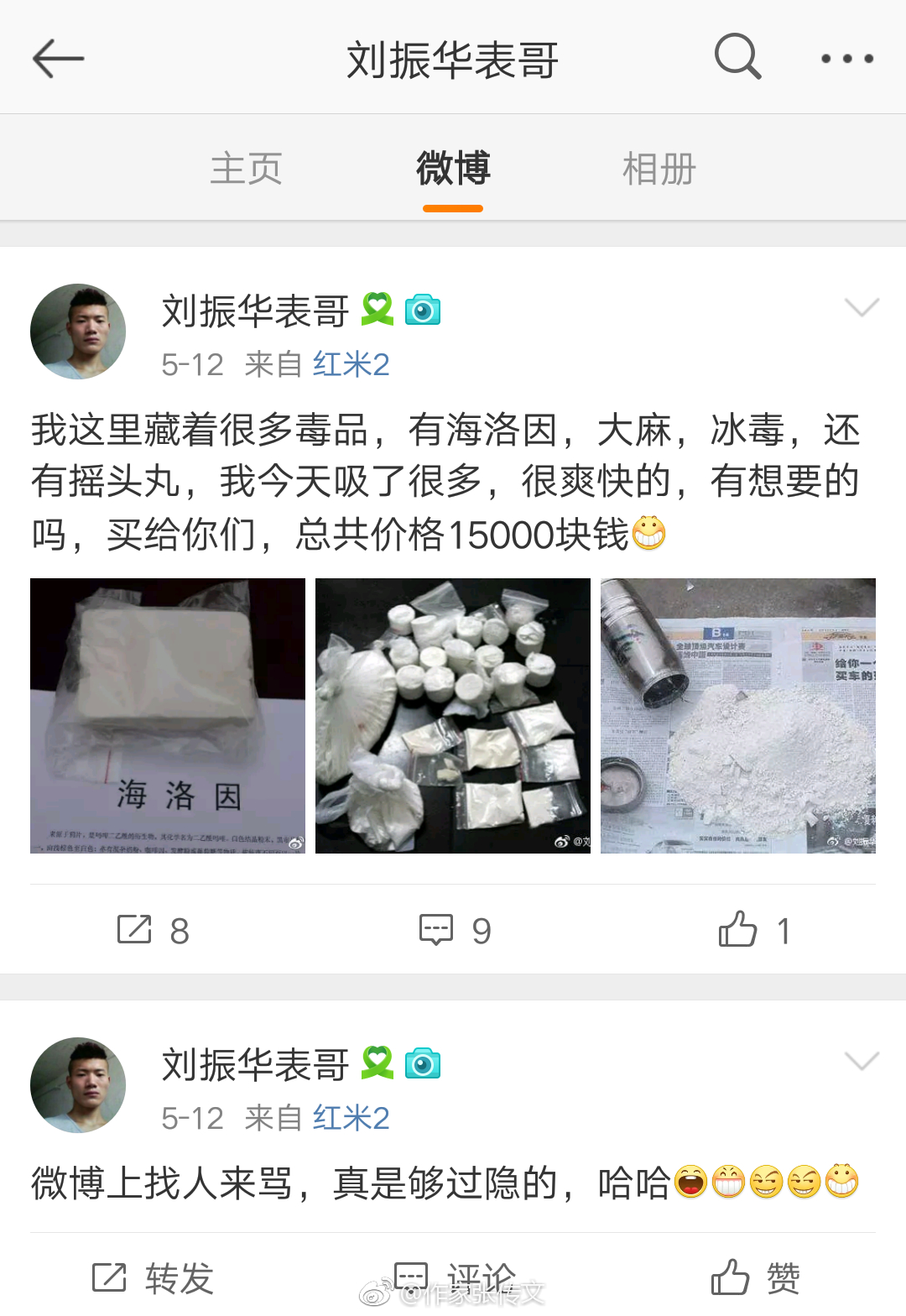Switch to the 相册 tab

(x=659, y=169)
